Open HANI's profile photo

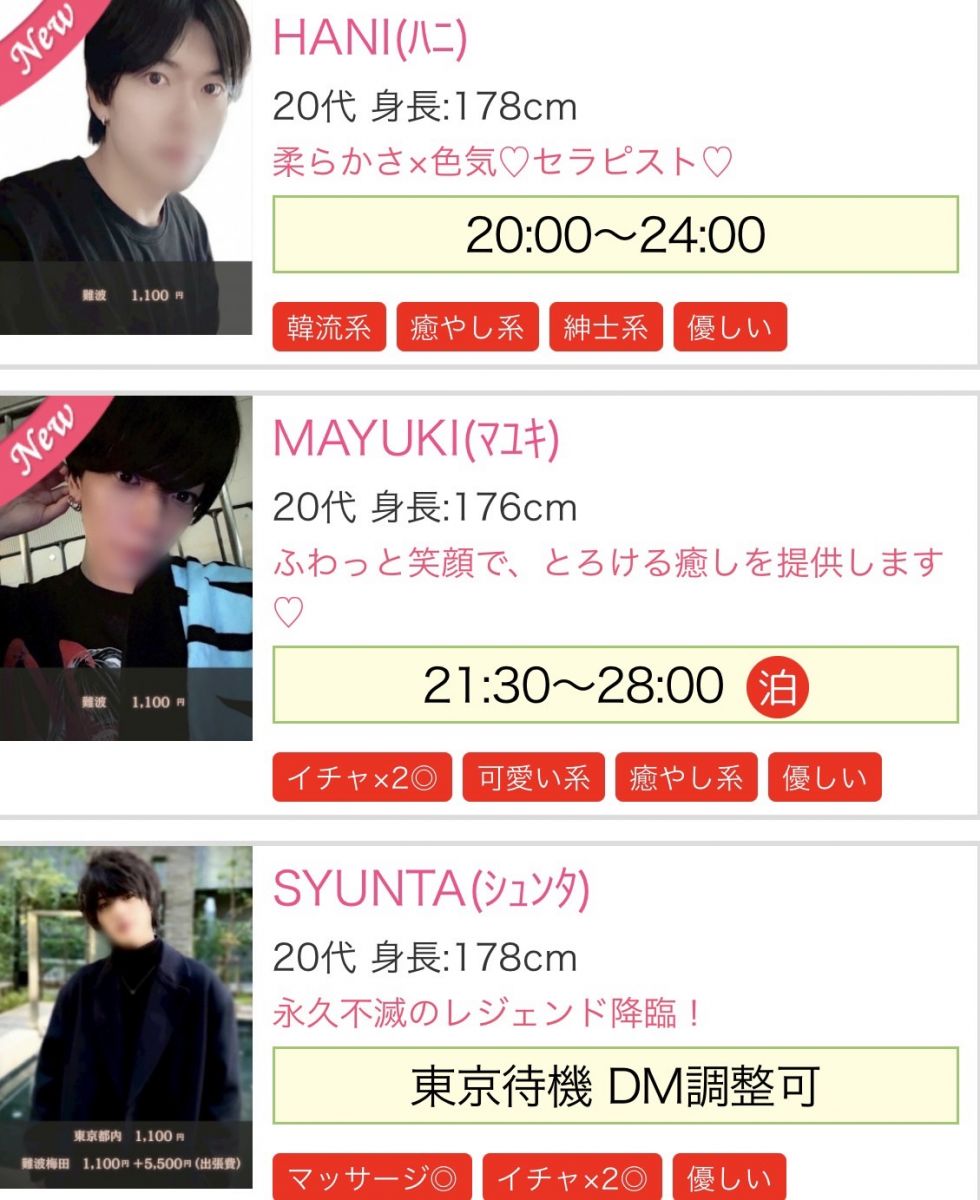coord(125,165)
